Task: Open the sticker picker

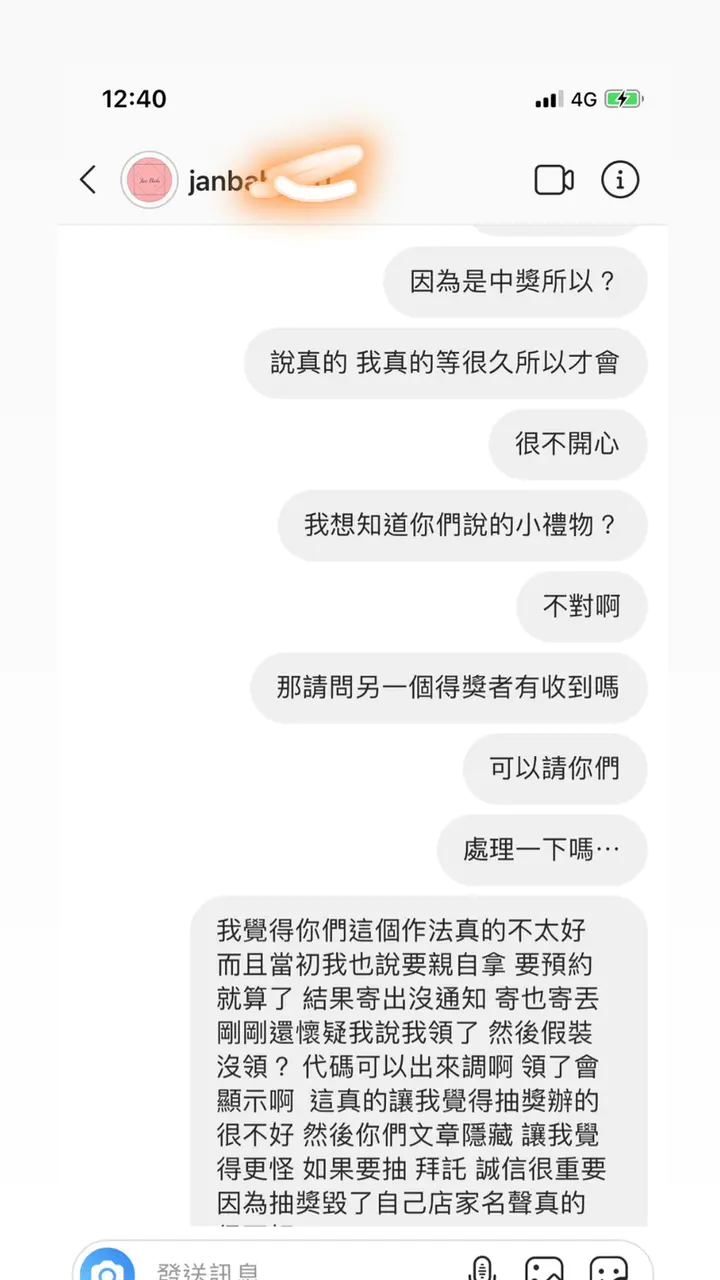Action: click(x=609, y=1268)
